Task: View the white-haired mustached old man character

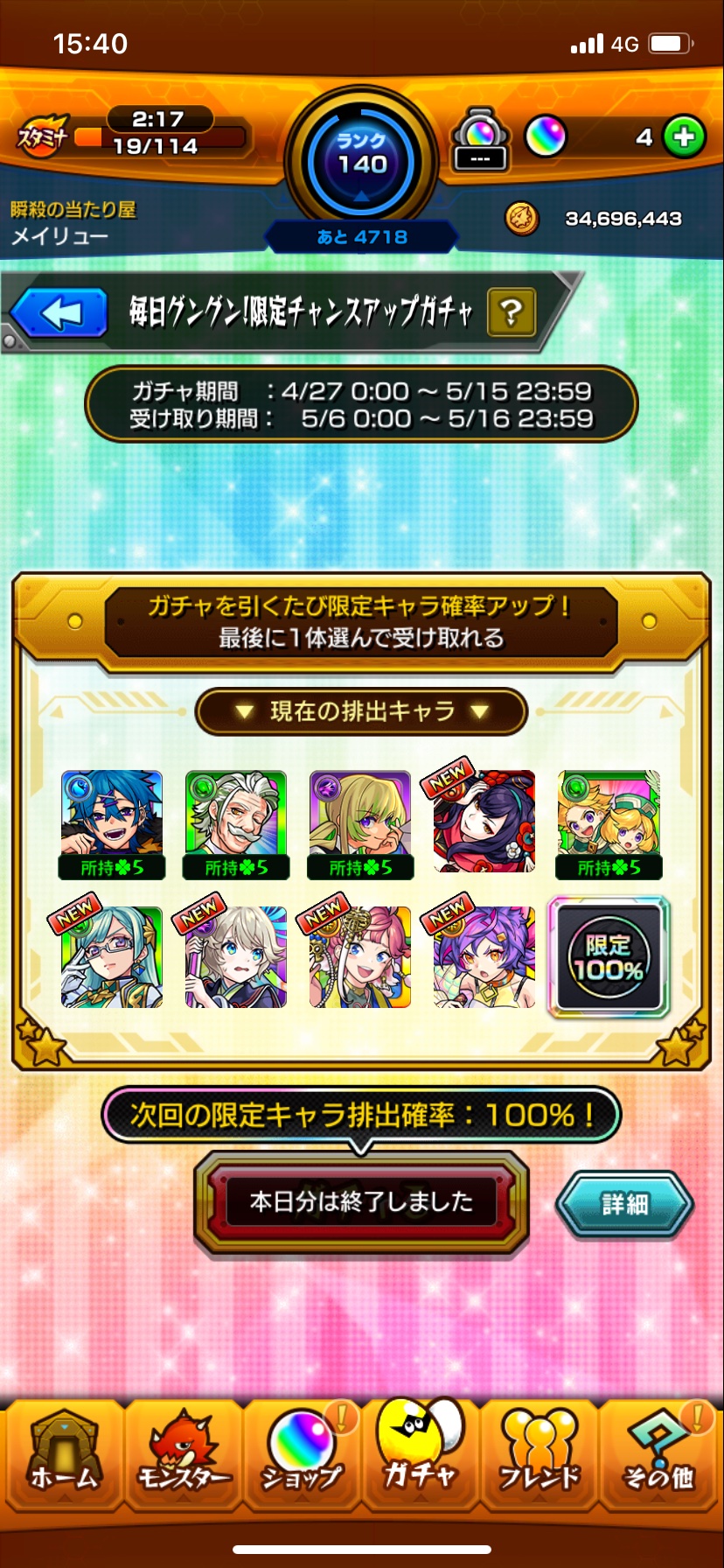Action: [236, 815]
